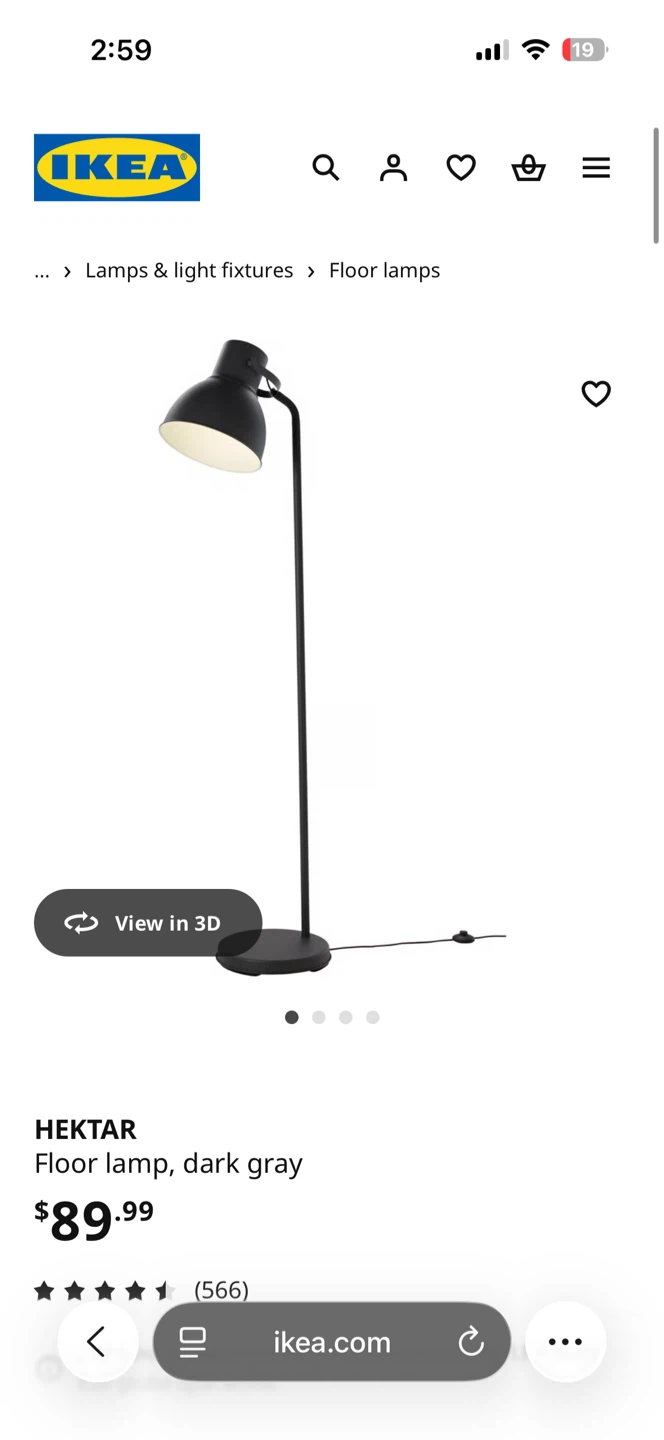Save HEKTAR lamp to favorites

pos(596,394)
